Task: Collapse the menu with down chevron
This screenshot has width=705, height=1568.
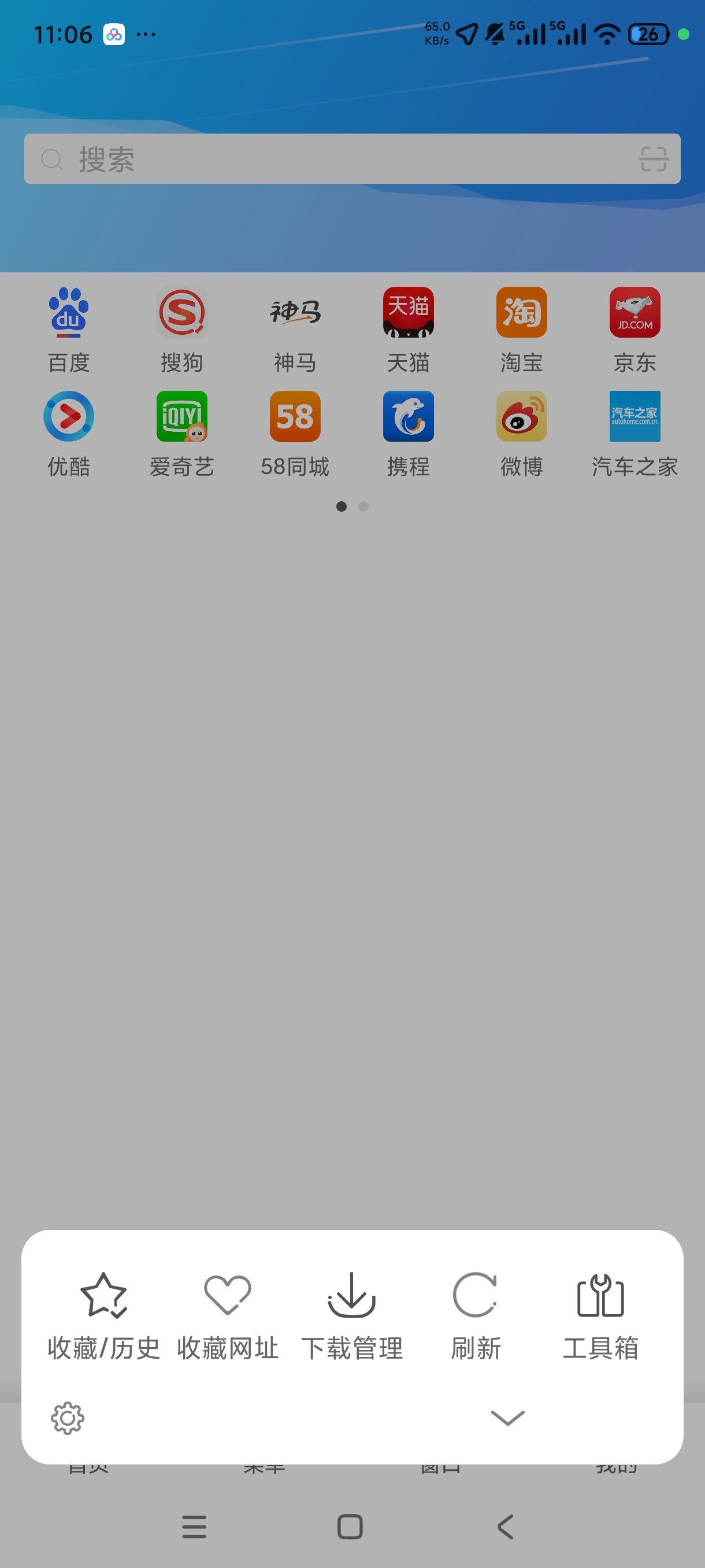Action: (507, 1418)
